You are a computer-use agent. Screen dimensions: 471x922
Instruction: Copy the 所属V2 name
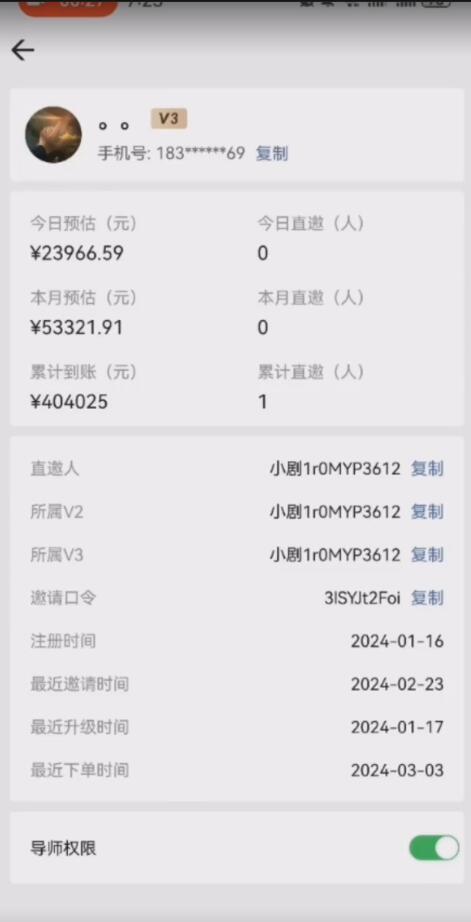(427, 512)
